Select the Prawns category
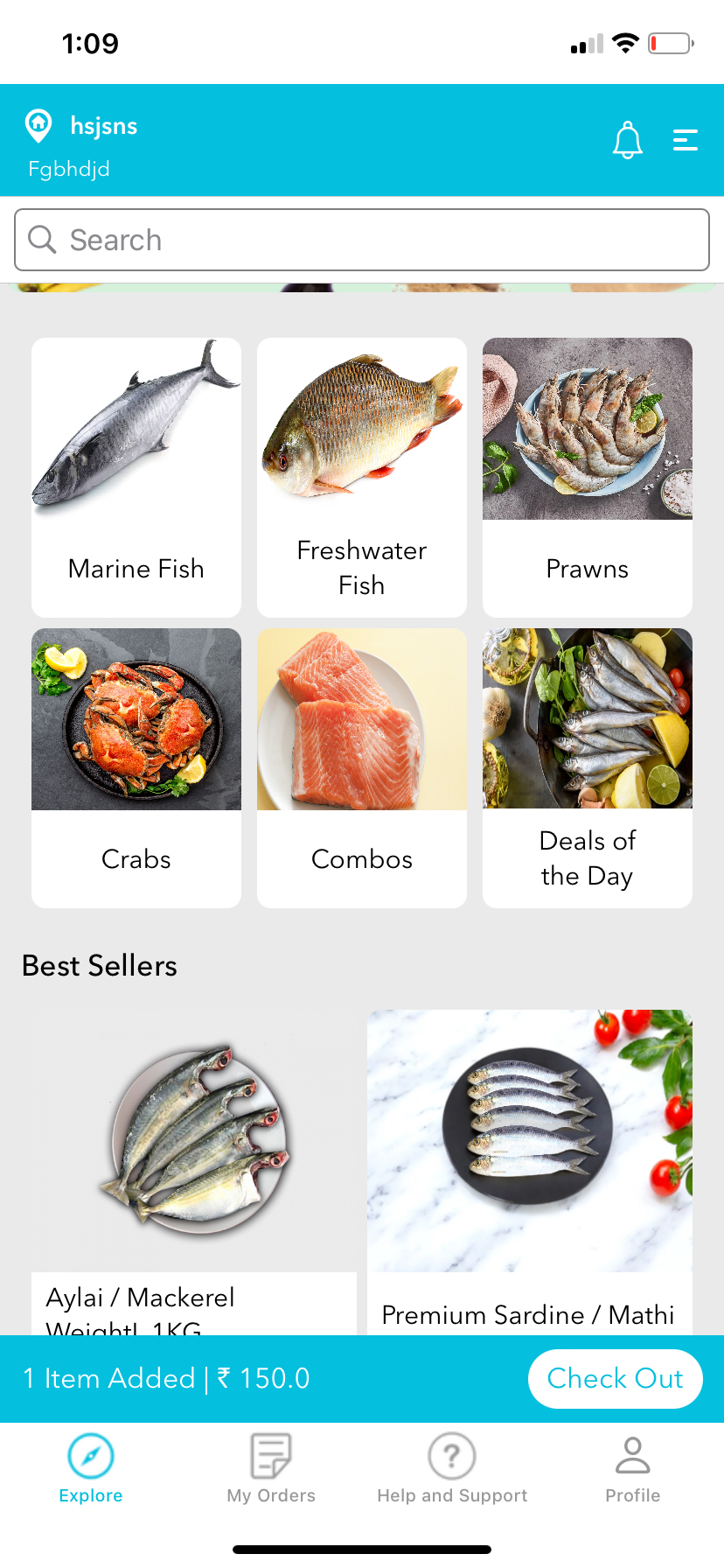Image resolution: width=724 pixels, height=1568 pixels. [588, 478]
